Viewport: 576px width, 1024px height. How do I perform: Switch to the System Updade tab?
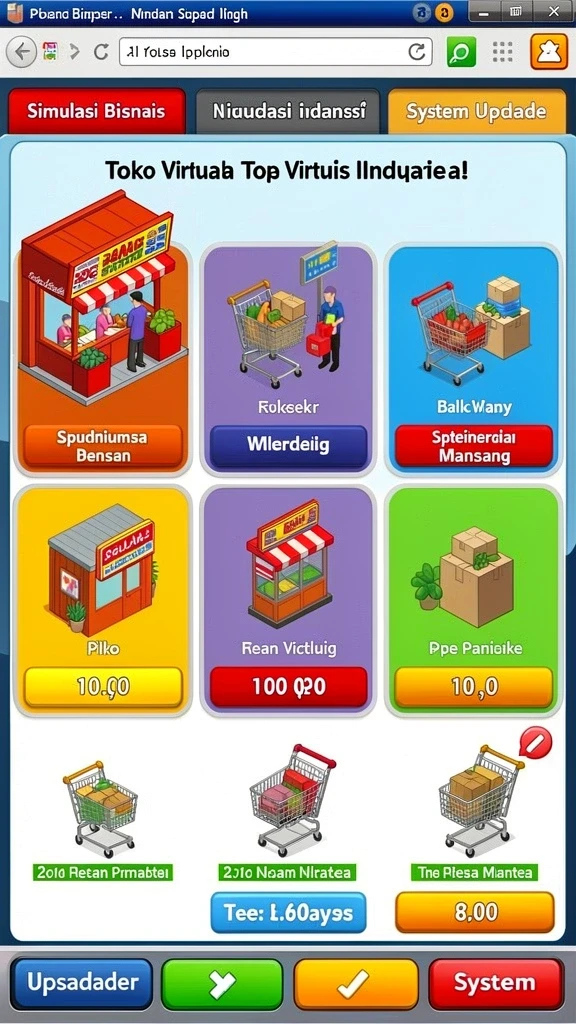coord(476,111)
